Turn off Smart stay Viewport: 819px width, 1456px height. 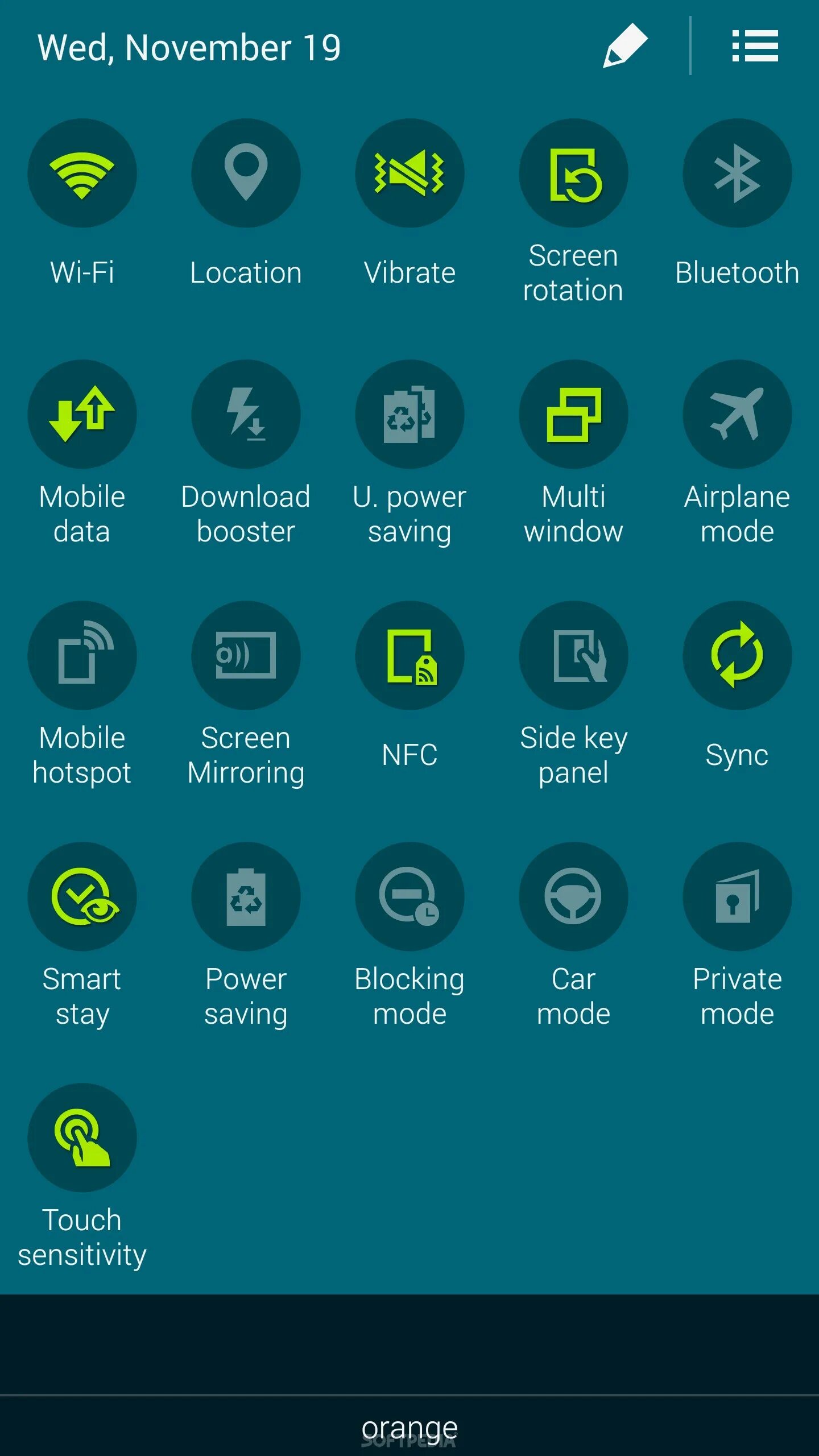coord(82,896)
